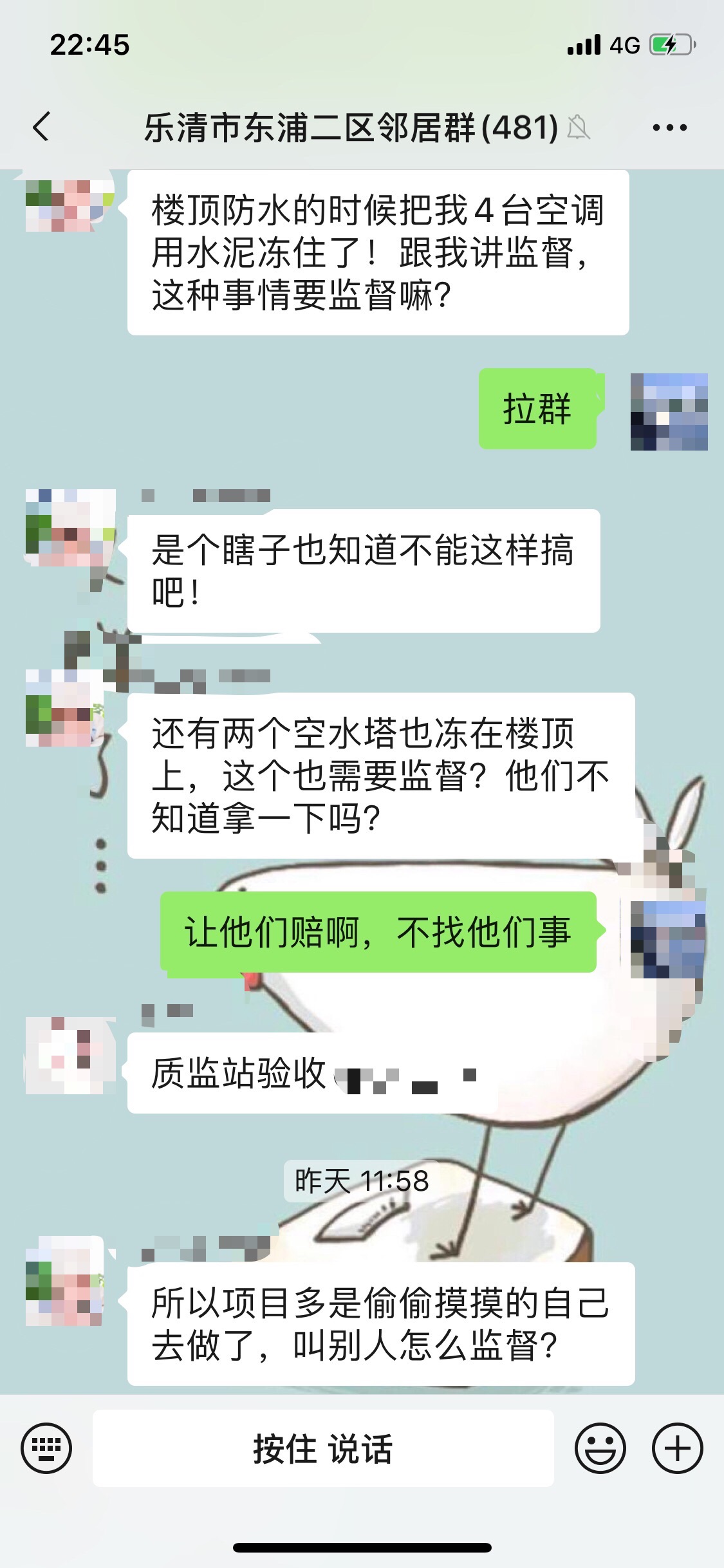
Task: Open the group chat info menu
Action: pos(669,127)
